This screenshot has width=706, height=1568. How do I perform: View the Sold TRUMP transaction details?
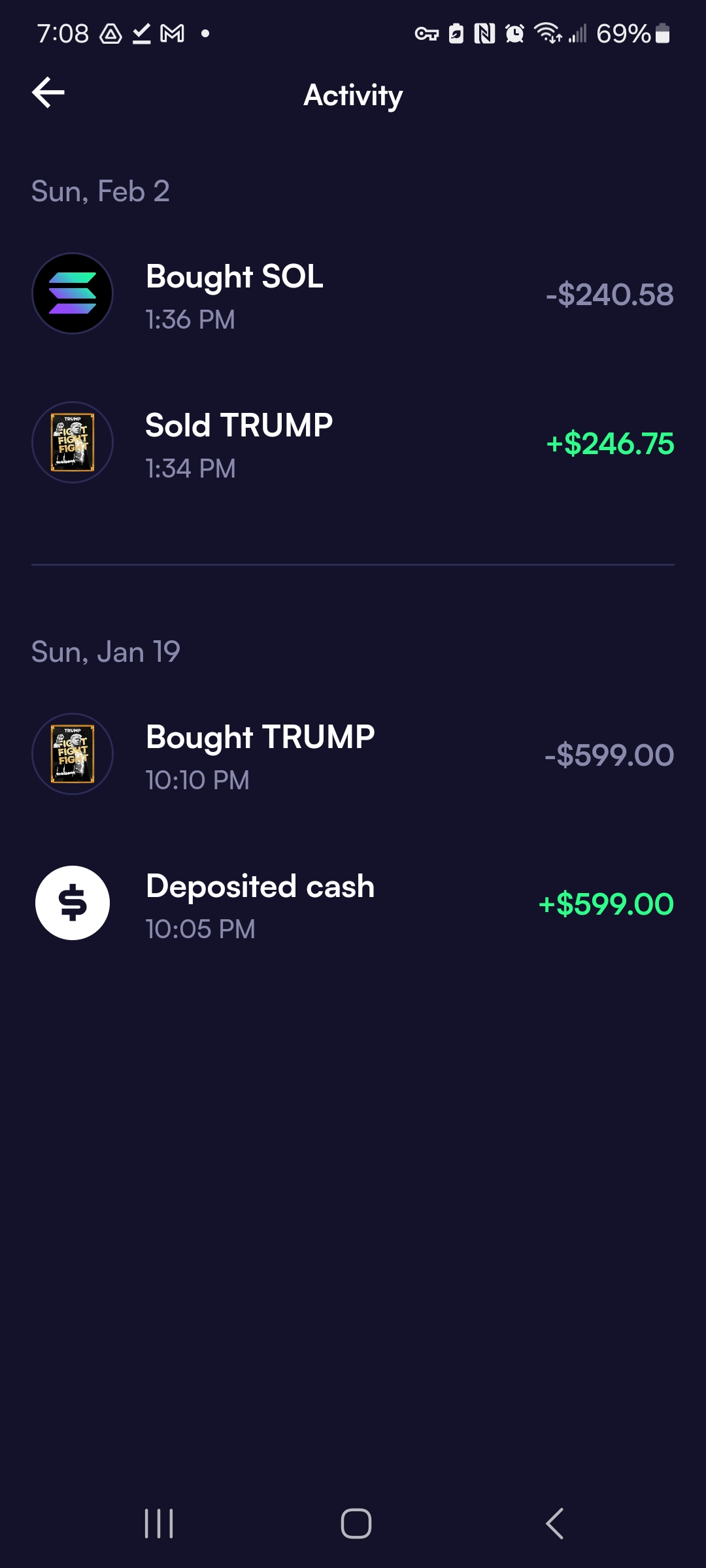tap(353, 444)
